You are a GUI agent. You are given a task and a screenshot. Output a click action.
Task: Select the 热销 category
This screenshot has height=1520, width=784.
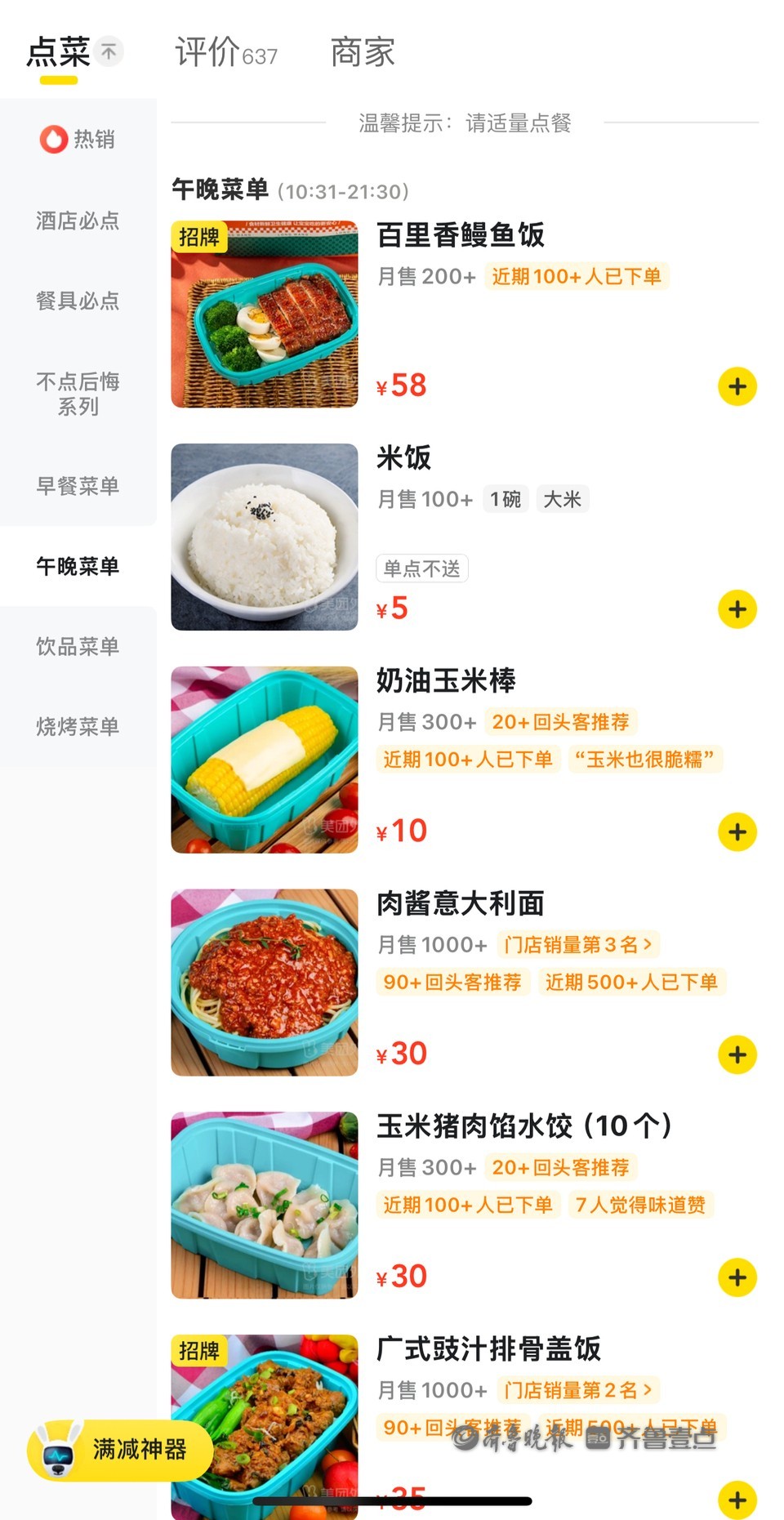(x=78, y=140)
